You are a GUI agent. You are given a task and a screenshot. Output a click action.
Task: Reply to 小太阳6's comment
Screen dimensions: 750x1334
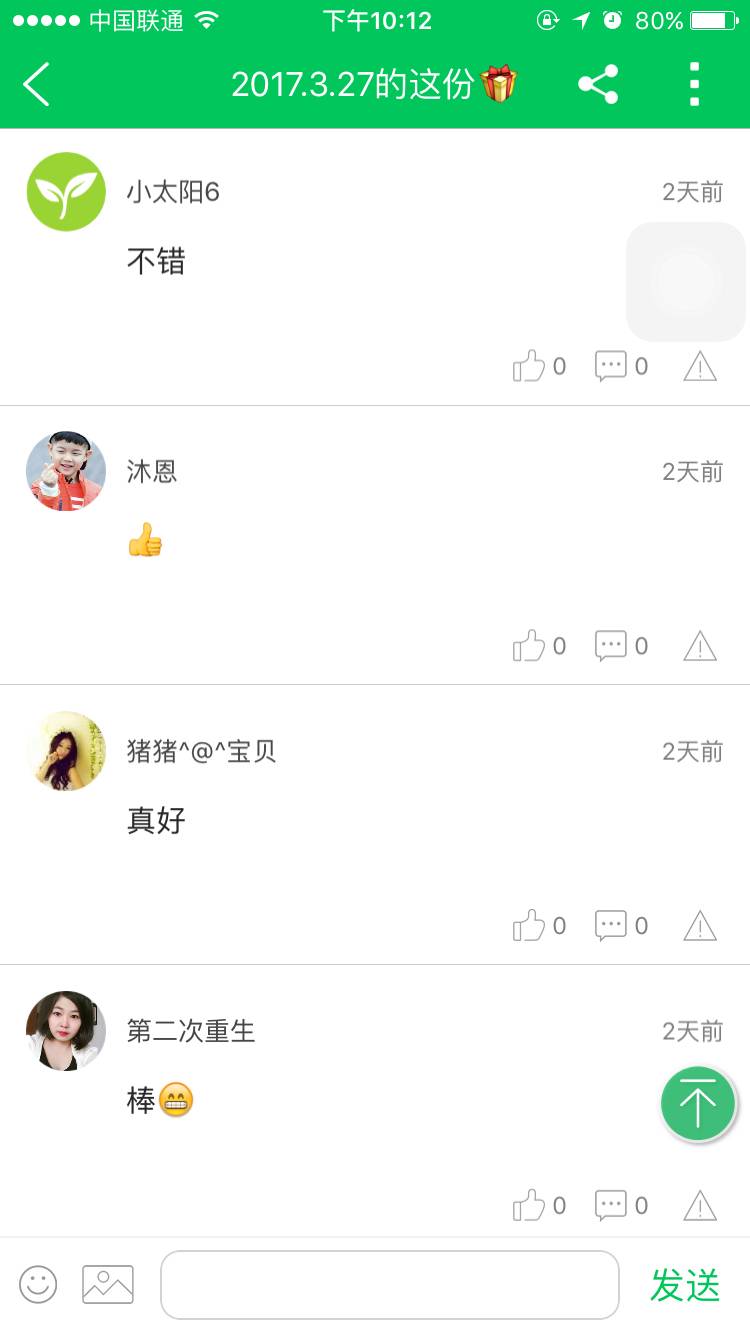[611, 367]
